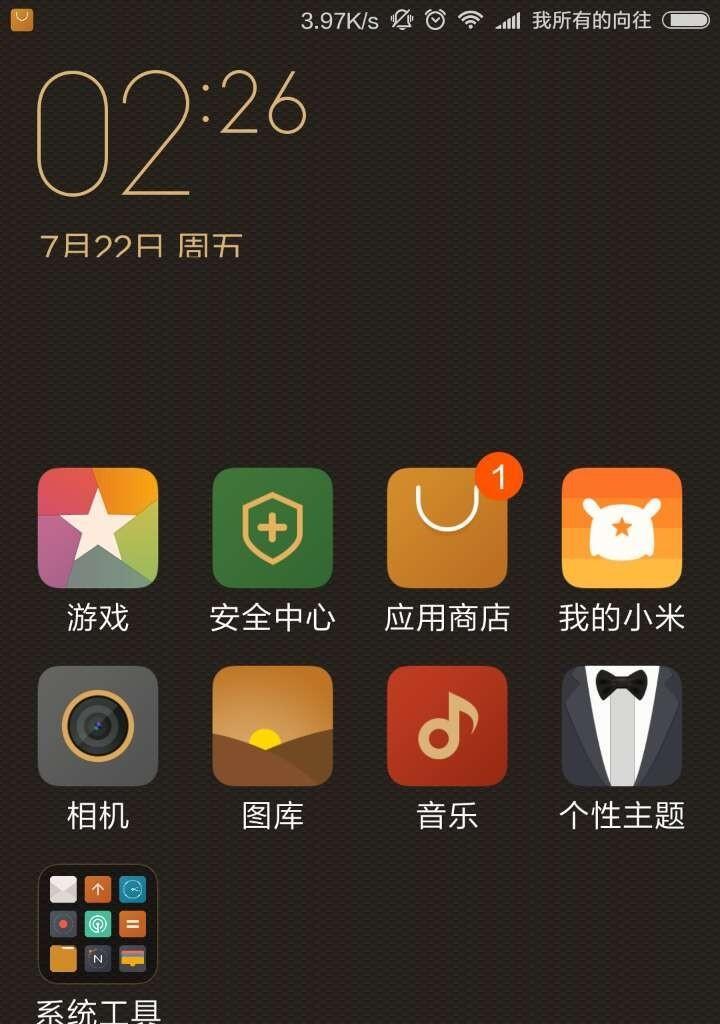Open the 游戏 games app
720x1024 pixels.
98,527
